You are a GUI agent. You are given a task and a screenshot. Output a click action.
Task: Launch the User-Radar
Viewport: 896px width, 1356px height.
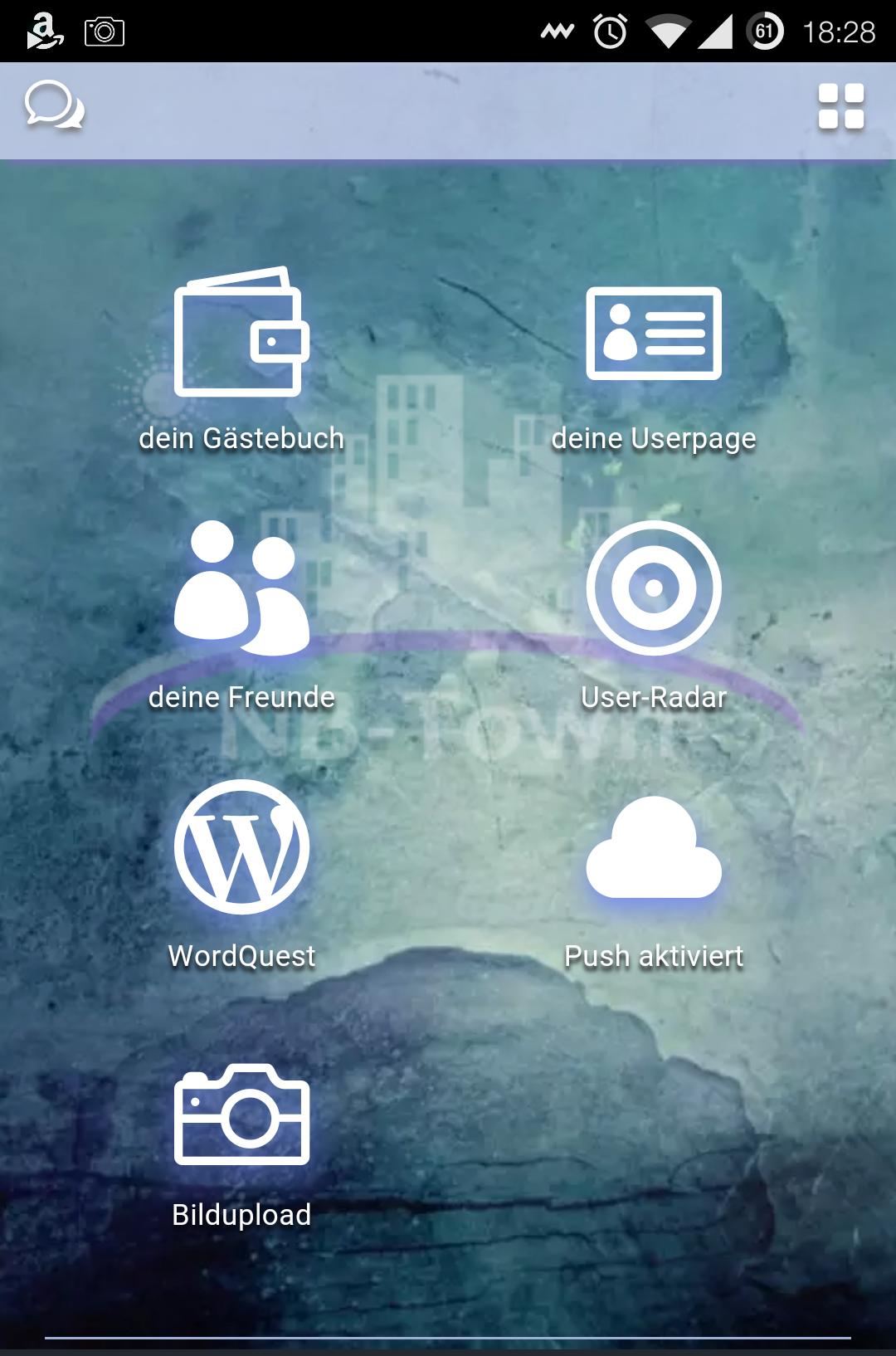coord(654,588)
